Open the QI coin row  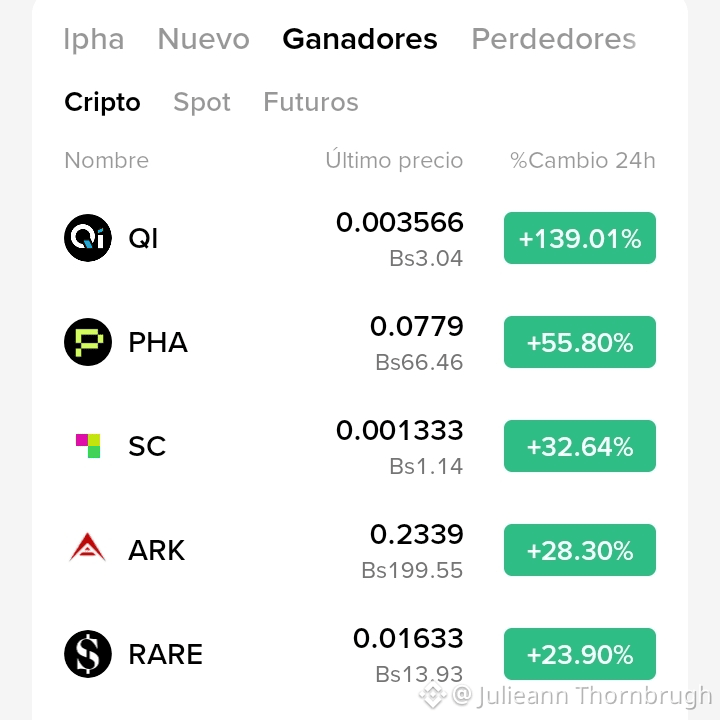(x=360, y=238)
